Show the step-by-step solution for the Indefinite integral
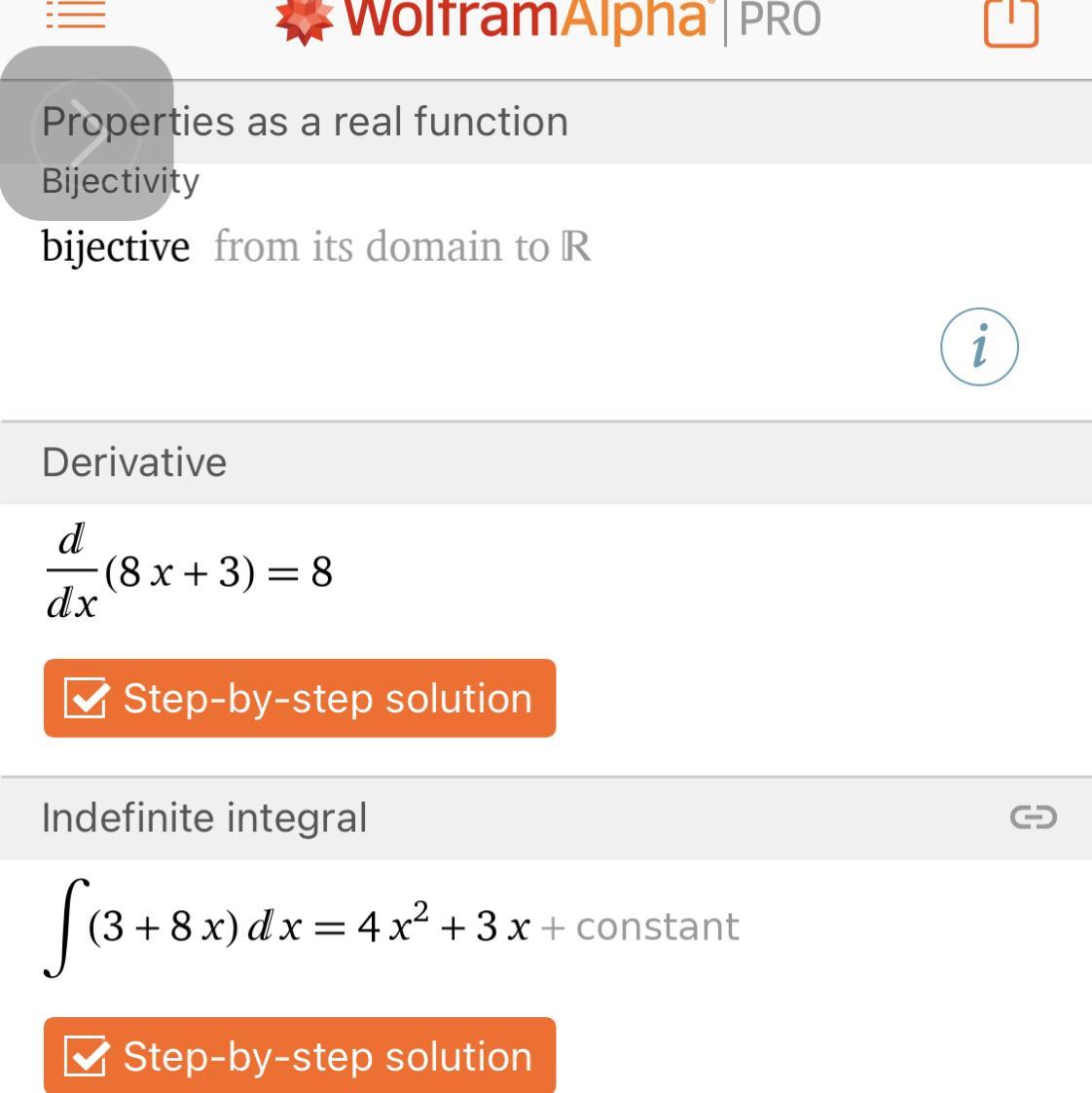 (x=300, y=1056)
